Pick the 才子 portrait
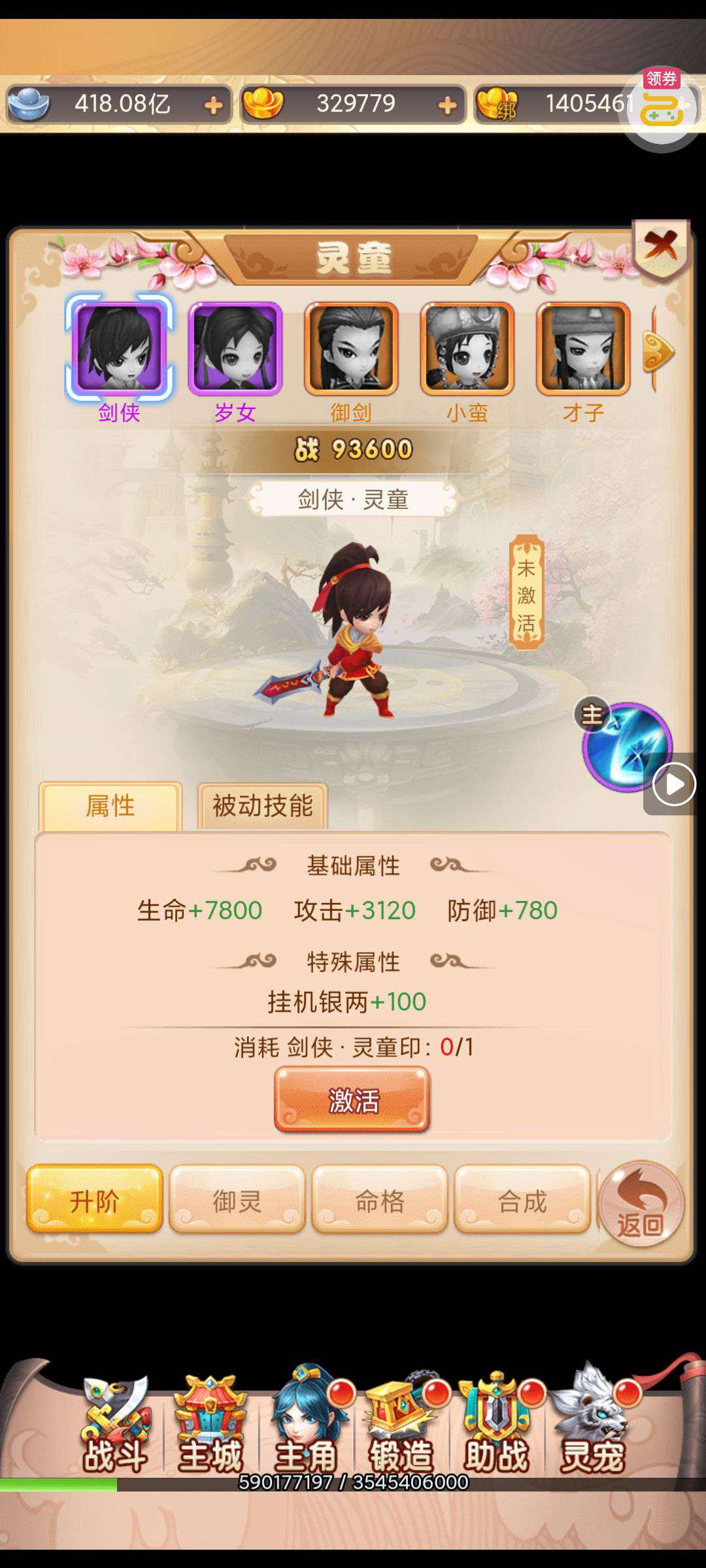 583,348
